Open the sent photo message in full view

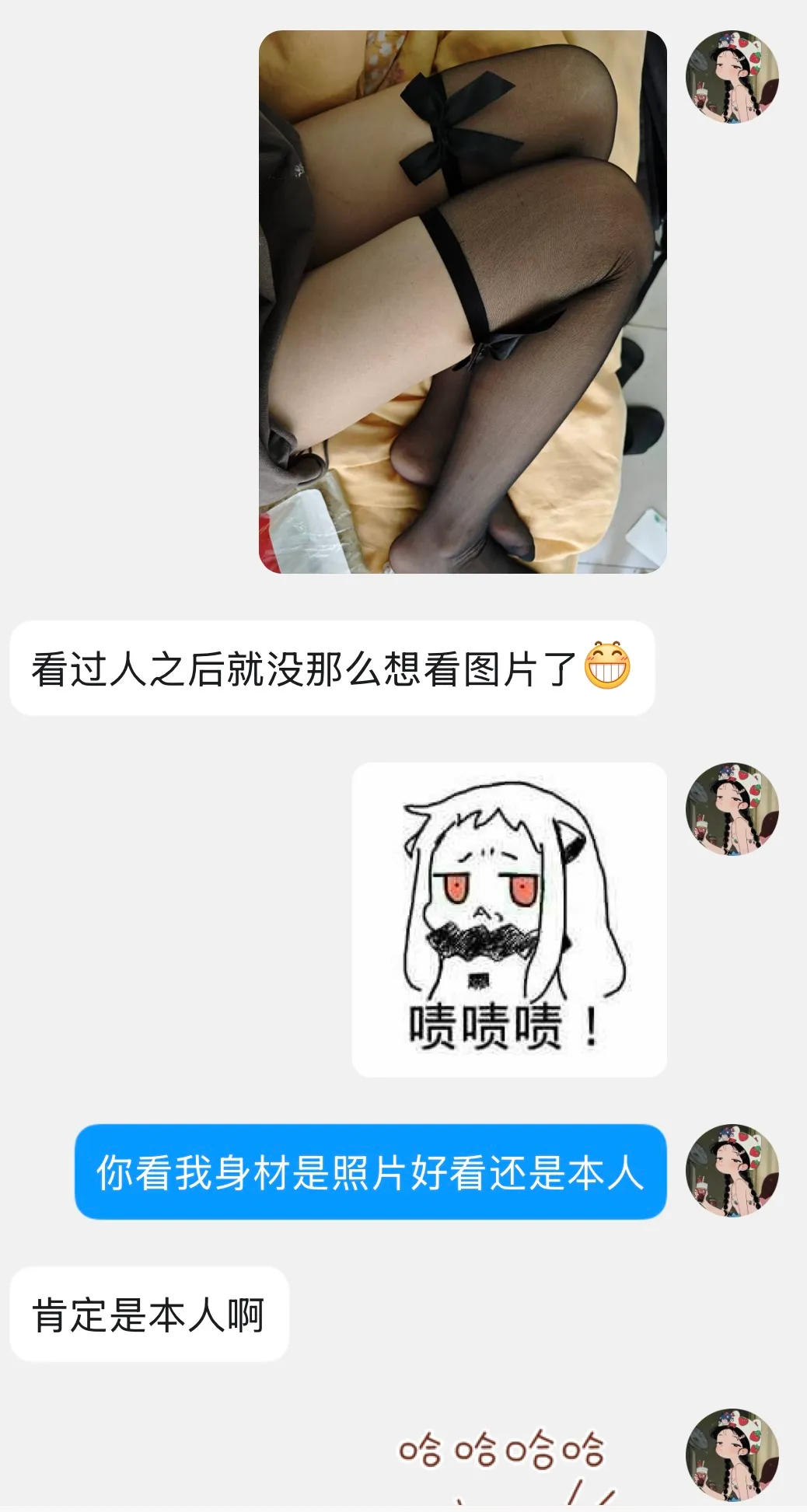click(x=463, y=302)
